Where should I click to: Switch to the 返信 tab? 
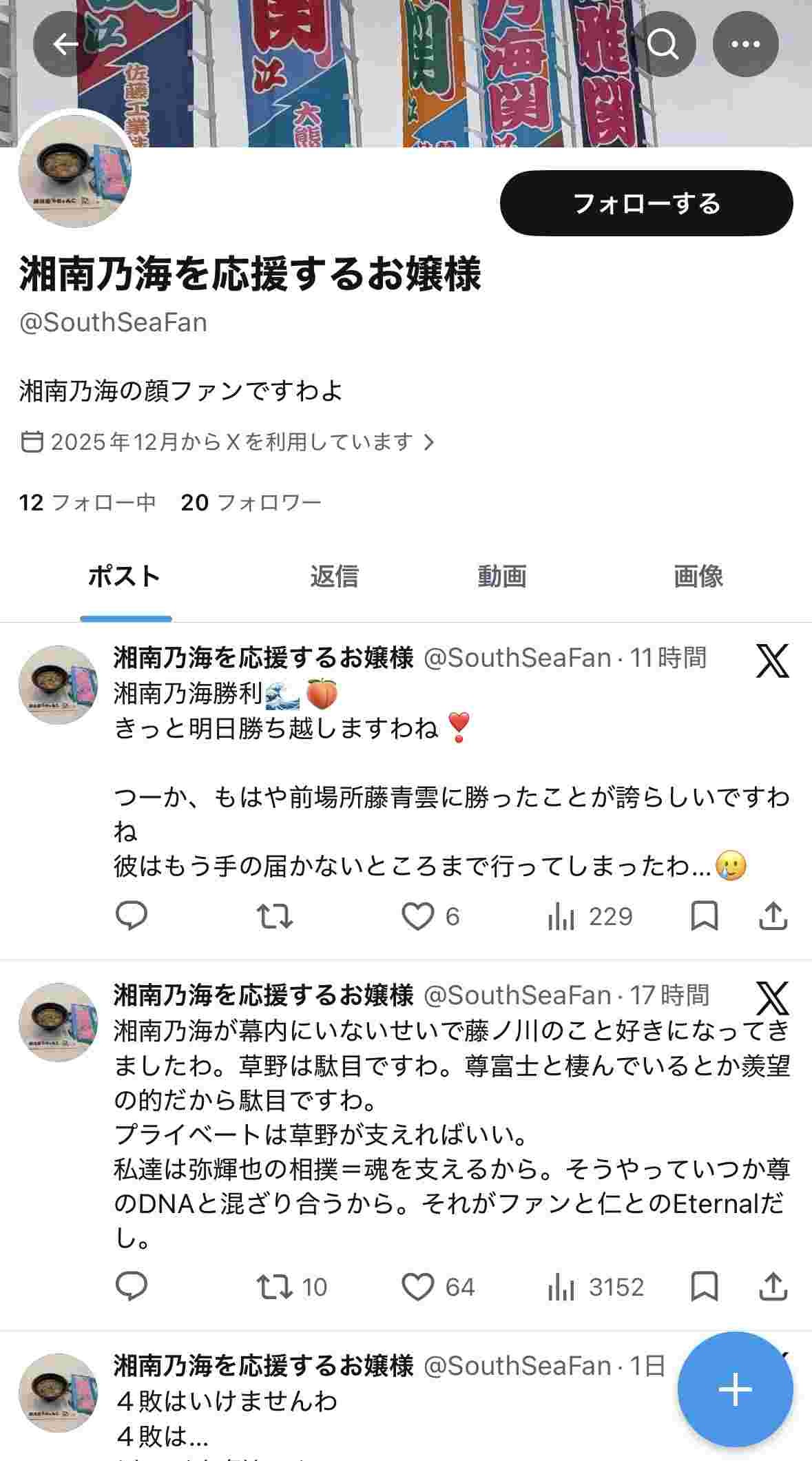coord(334,576)
